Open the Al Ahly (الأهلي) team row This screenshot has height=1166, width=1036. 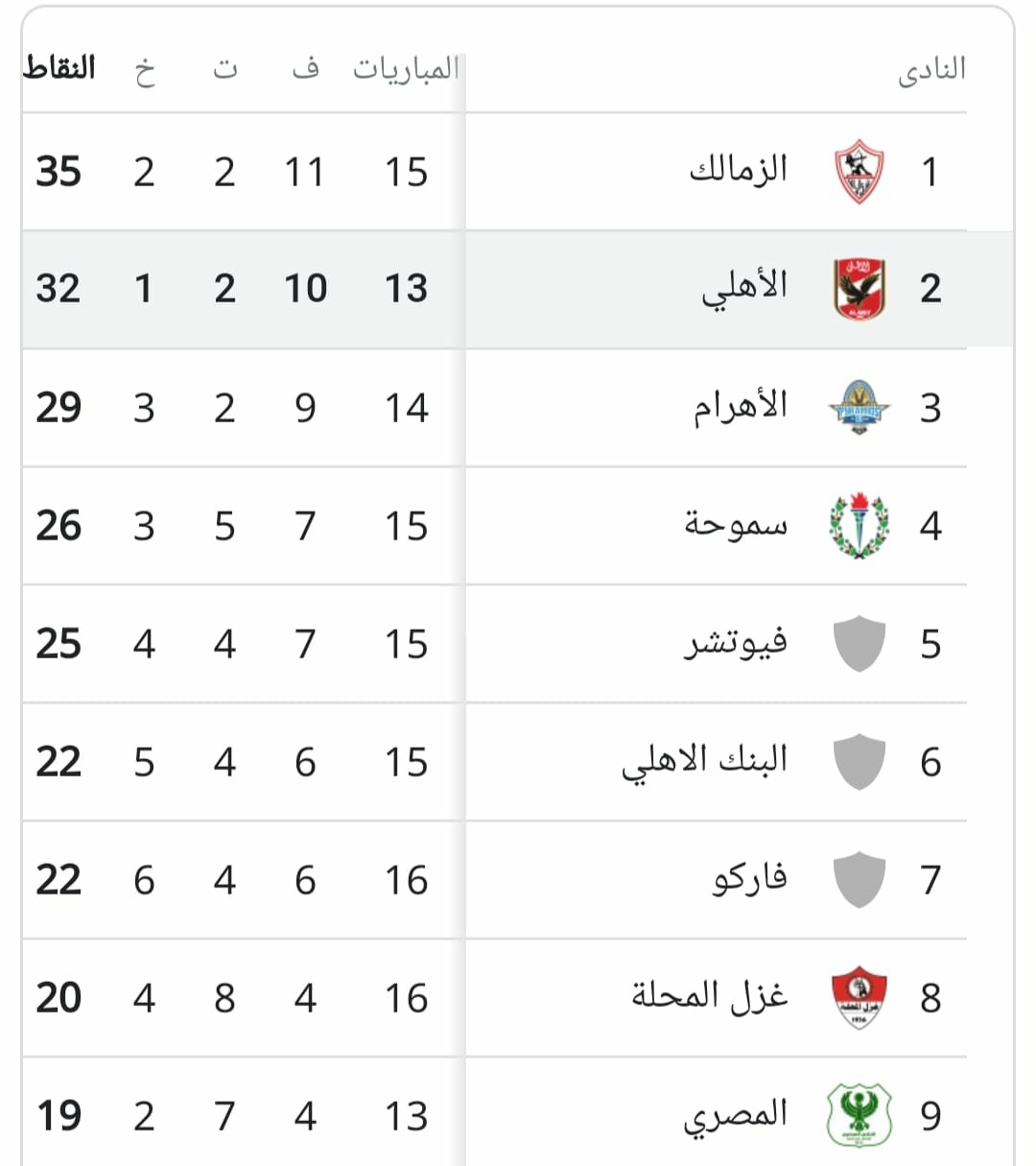coord(743,288)
